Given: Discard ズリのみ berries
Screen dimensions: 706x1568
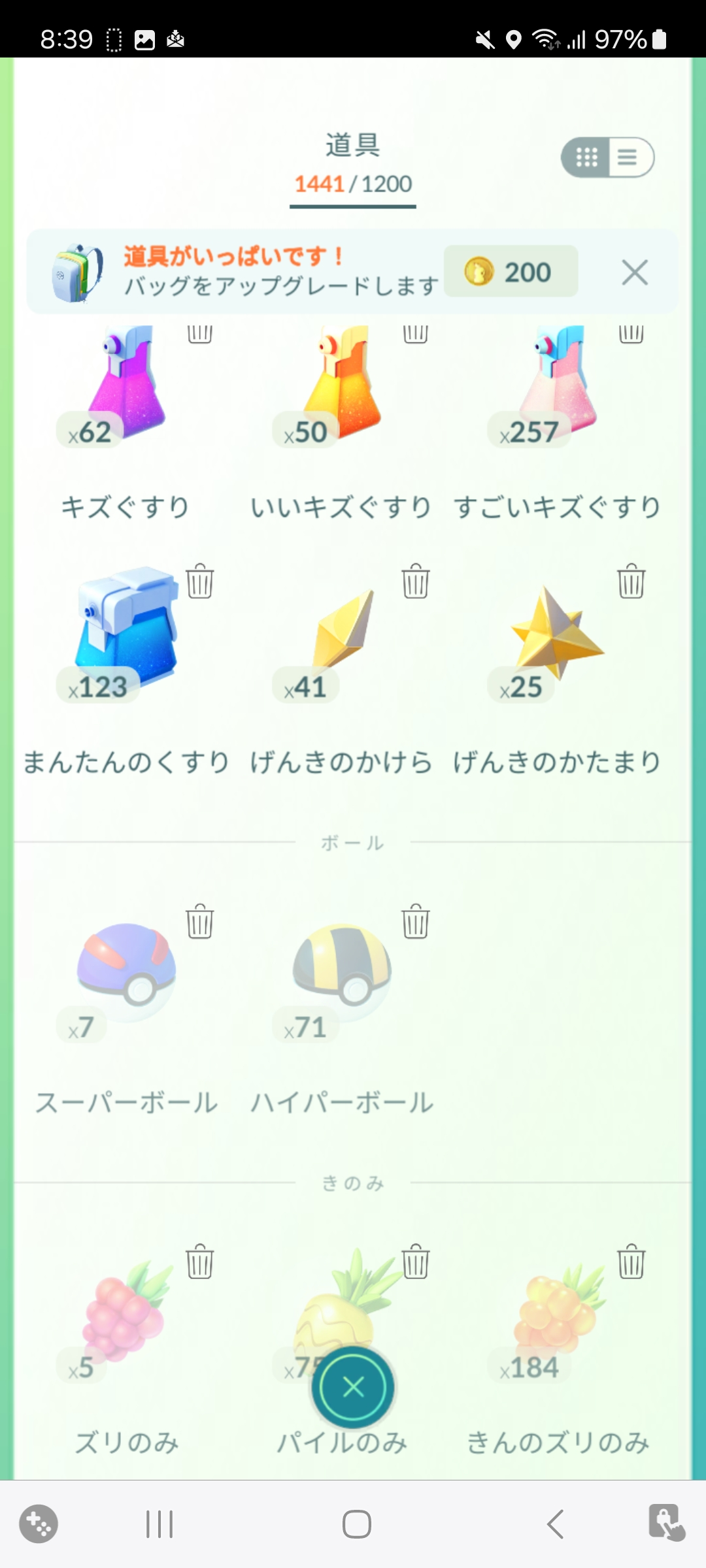Looking at the screenshot, I should pos(199,1261).
